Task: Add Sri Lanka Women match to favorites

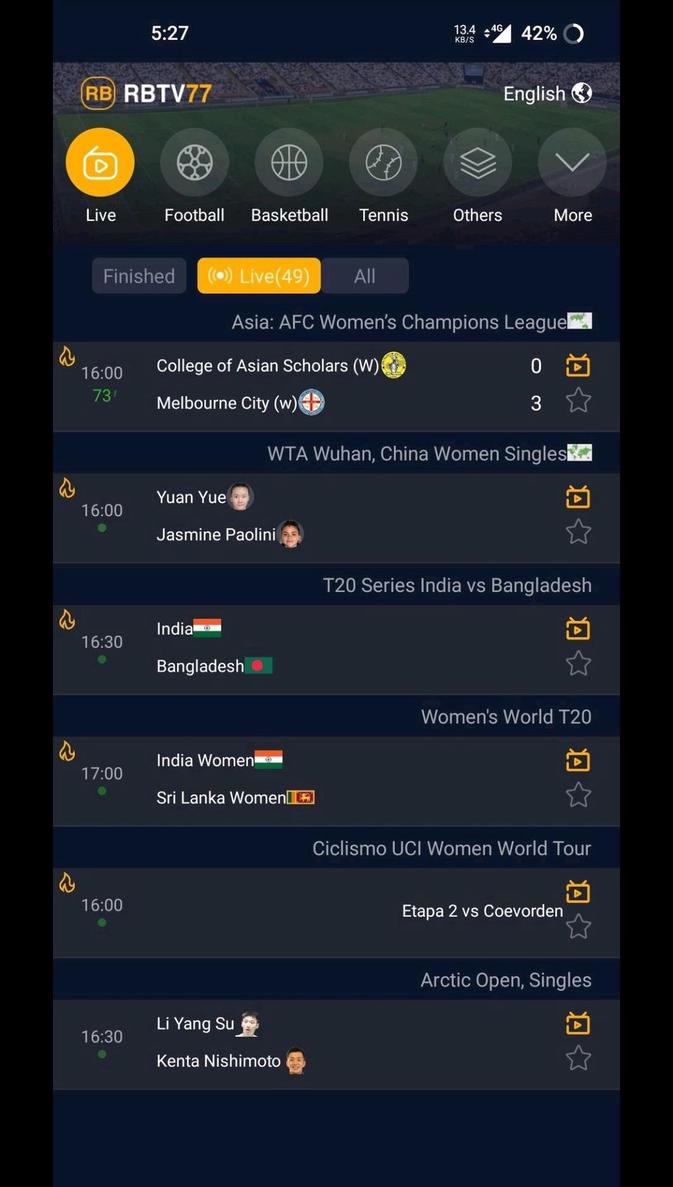Action: tap(578, 795)
